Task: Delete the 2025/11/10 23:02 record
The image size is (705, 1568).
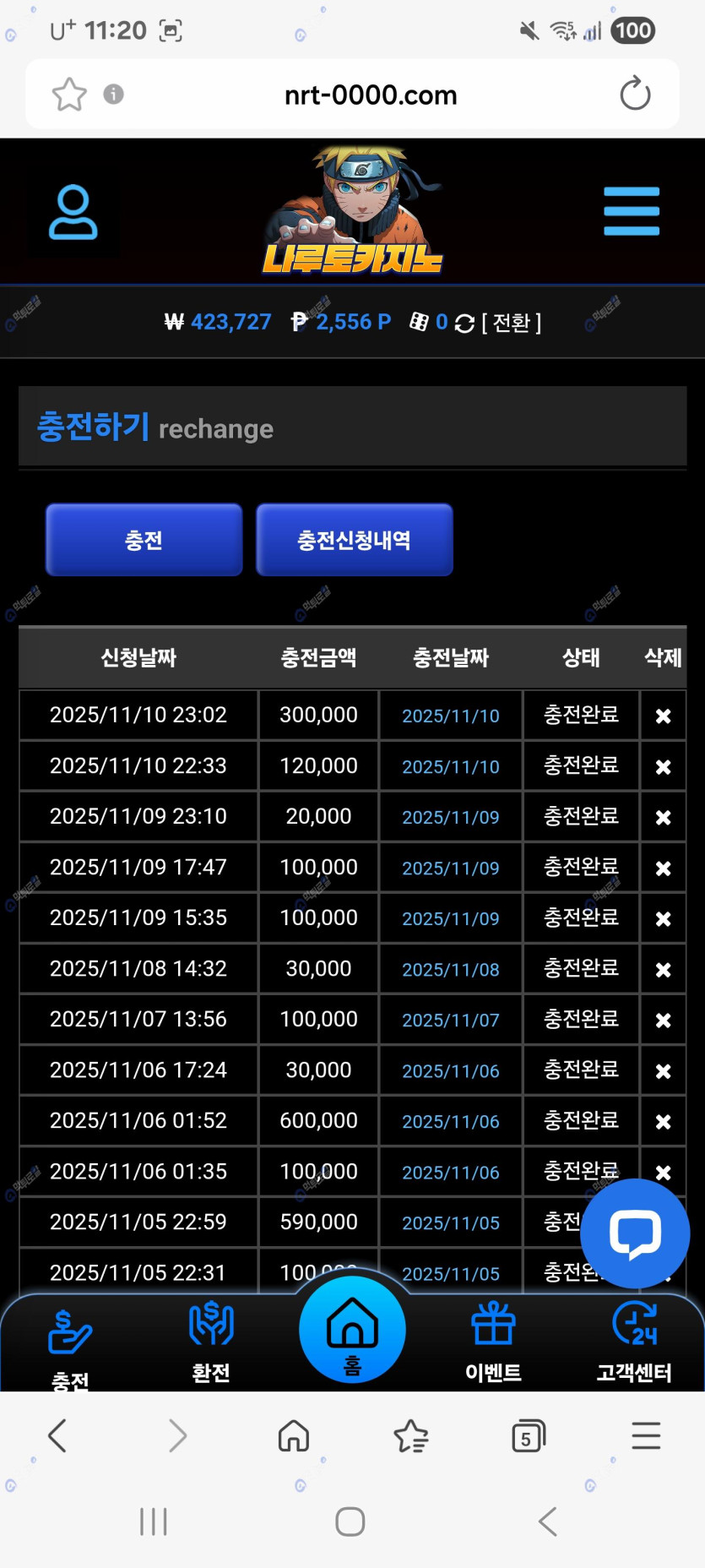Action: [x=663, y=716]
